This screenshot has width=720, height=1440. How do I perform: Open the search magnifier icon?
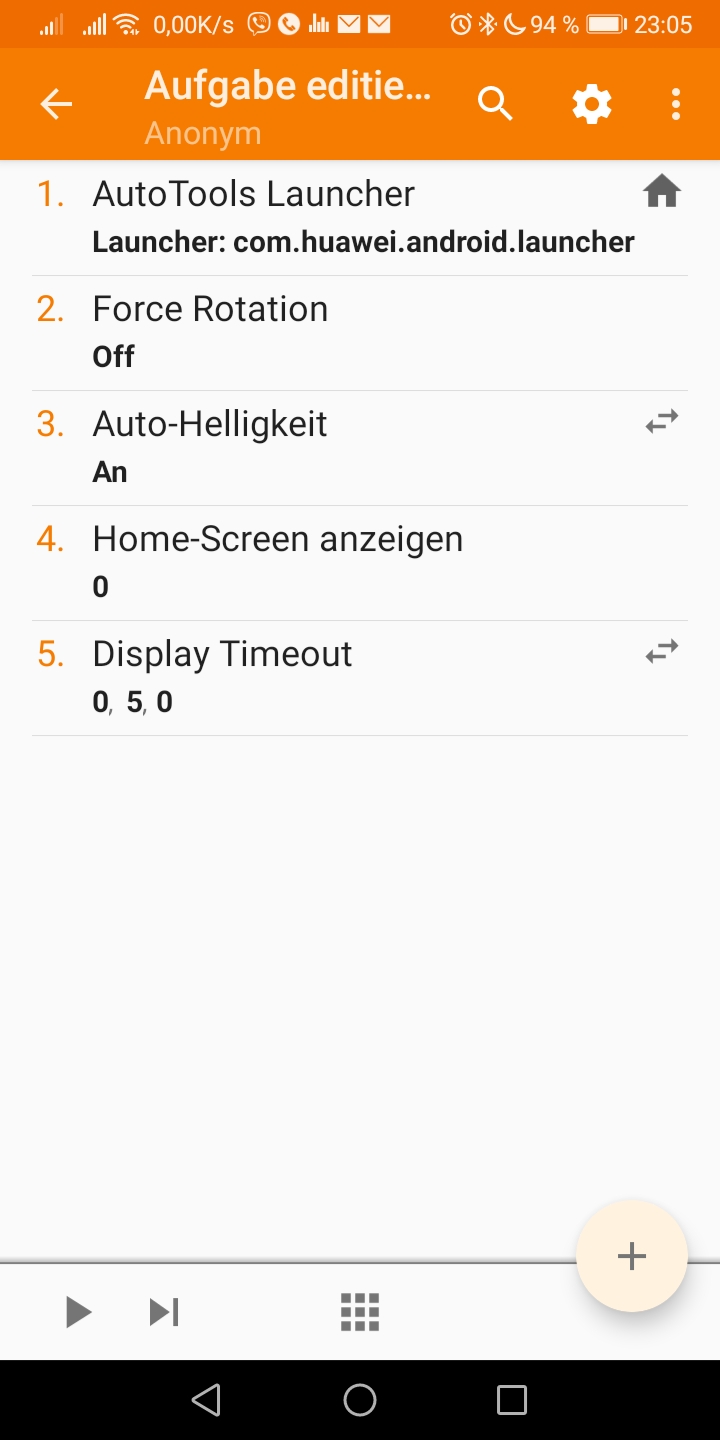(x=495, y=104)
